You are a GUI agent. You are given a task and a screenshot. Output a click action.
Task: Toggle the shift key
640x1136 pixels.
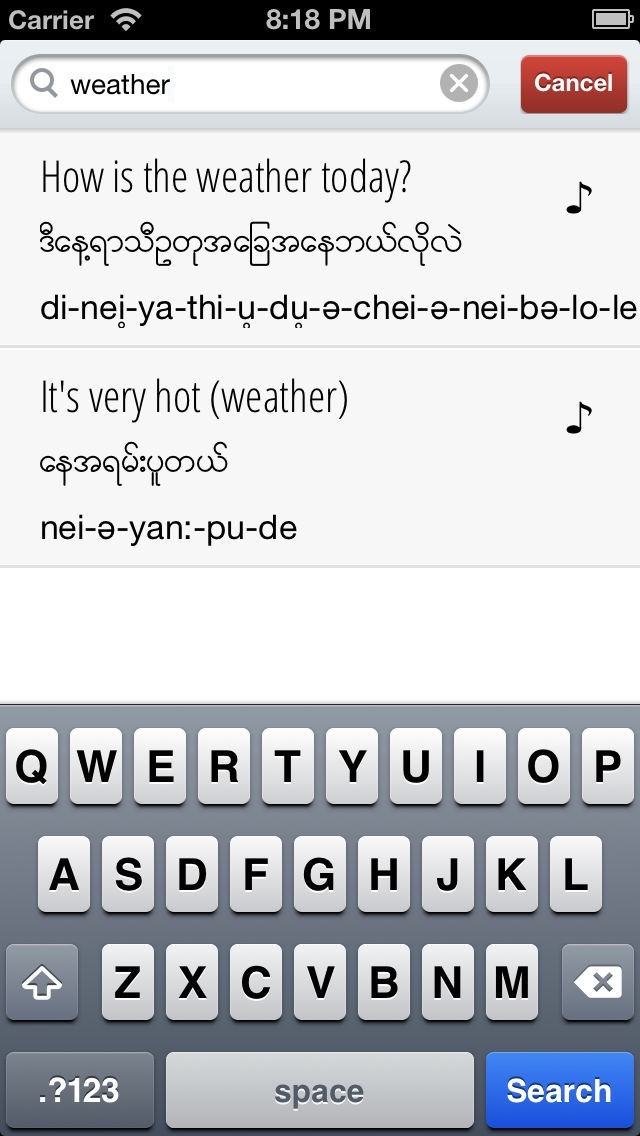click(x=42, y=984)
